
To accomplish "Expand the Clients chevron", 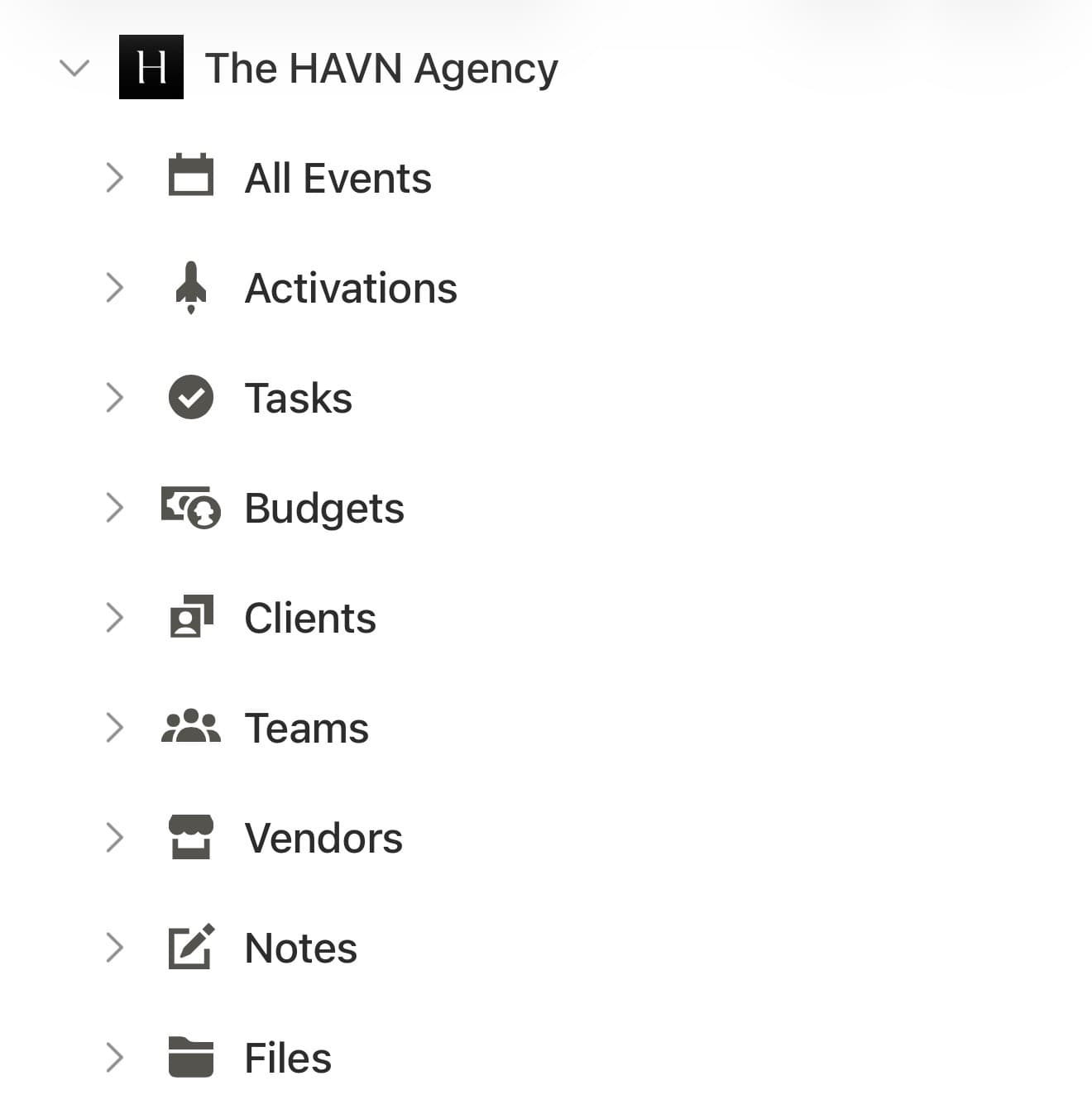I will coord(114,618).
